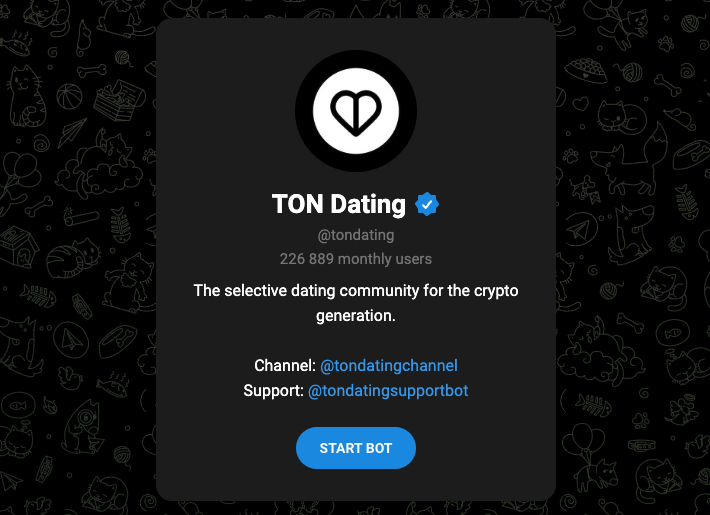710x515 pixels.
Task: Open the @tondatingchannel link
Action: 389,366
